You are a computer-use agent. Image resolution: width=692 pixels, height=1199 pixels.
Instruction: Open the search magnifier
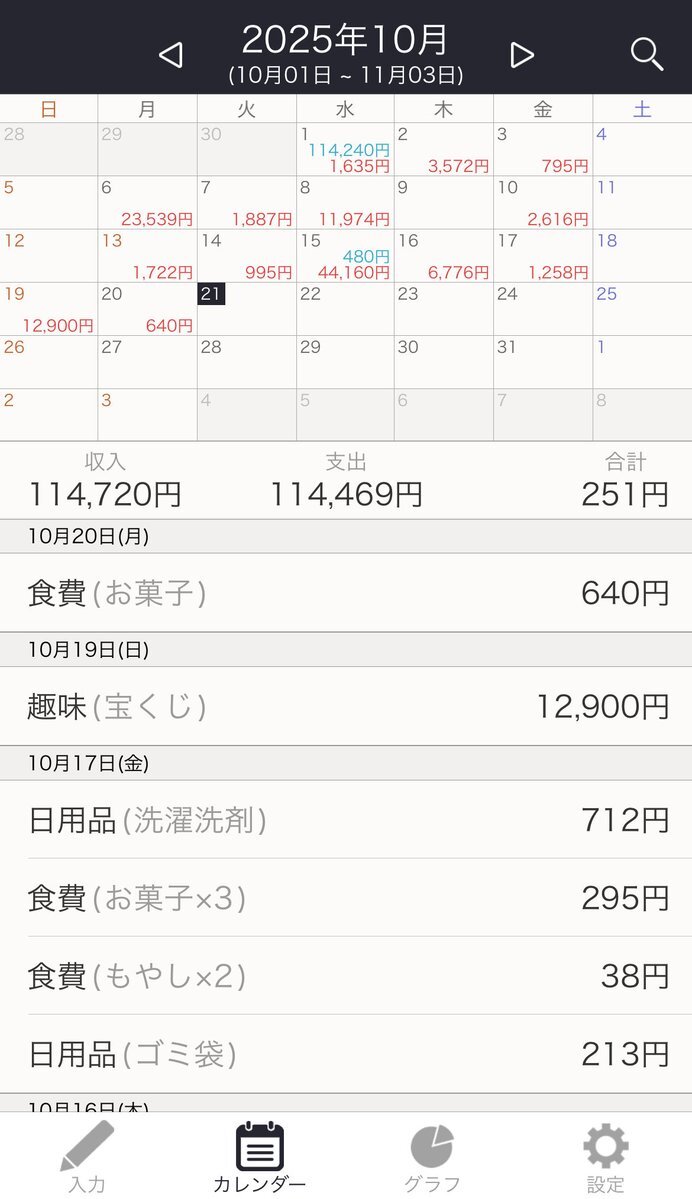(x=647, y=54)
